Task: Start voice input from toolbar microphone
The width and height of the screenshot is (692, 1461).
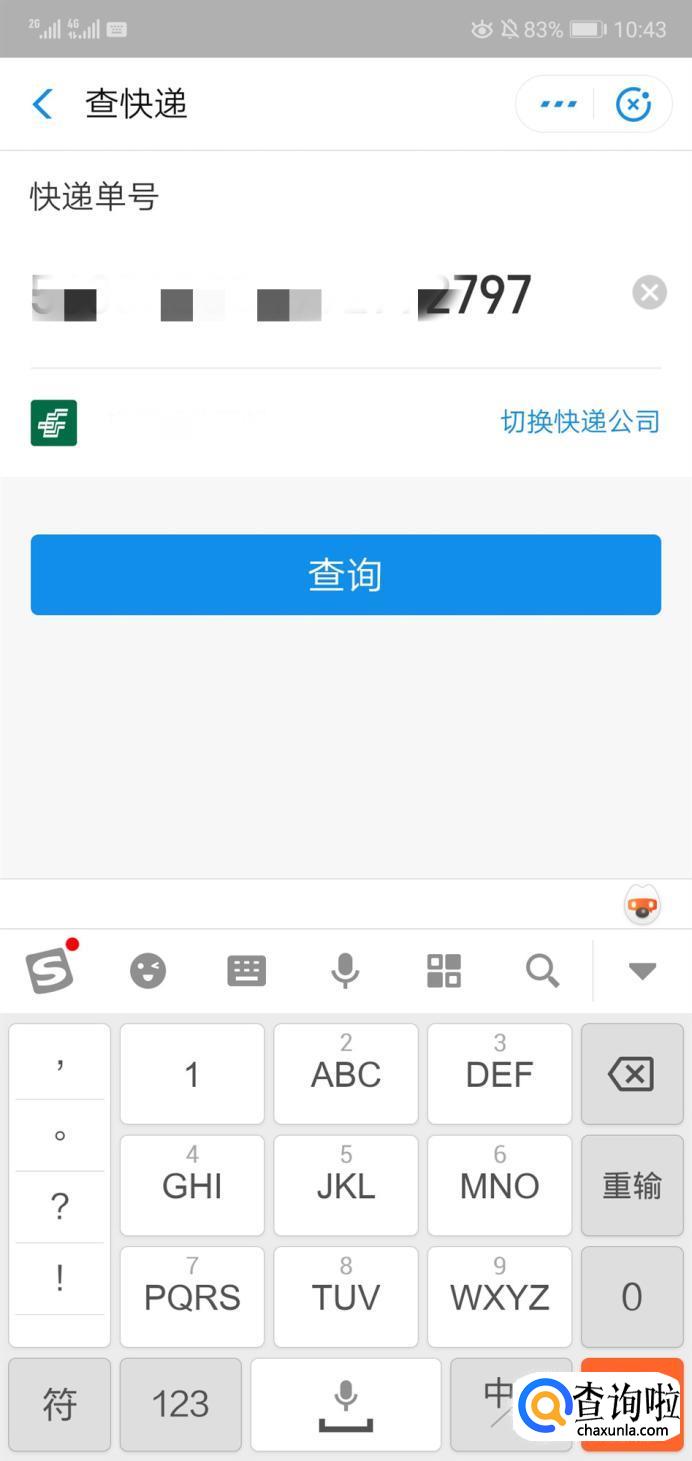Action: pyautogui.click(x=345, y=970)
